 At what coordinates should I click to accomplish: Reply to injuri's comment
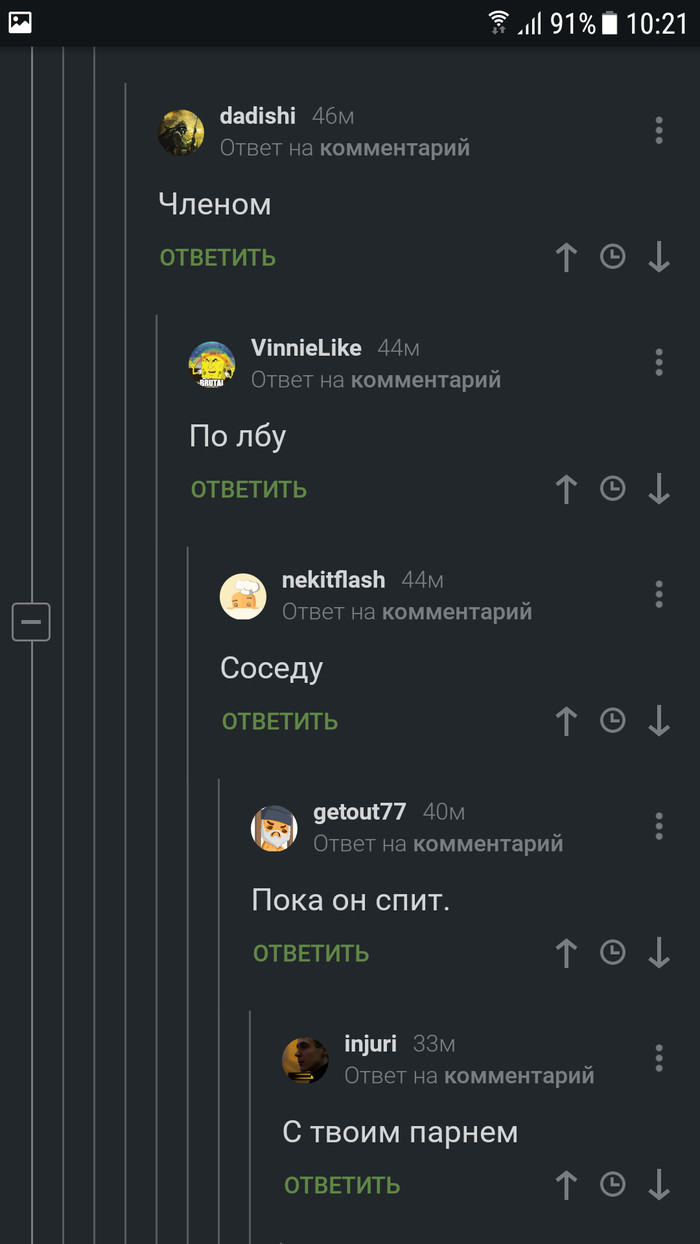click(x=341, y=1185)
